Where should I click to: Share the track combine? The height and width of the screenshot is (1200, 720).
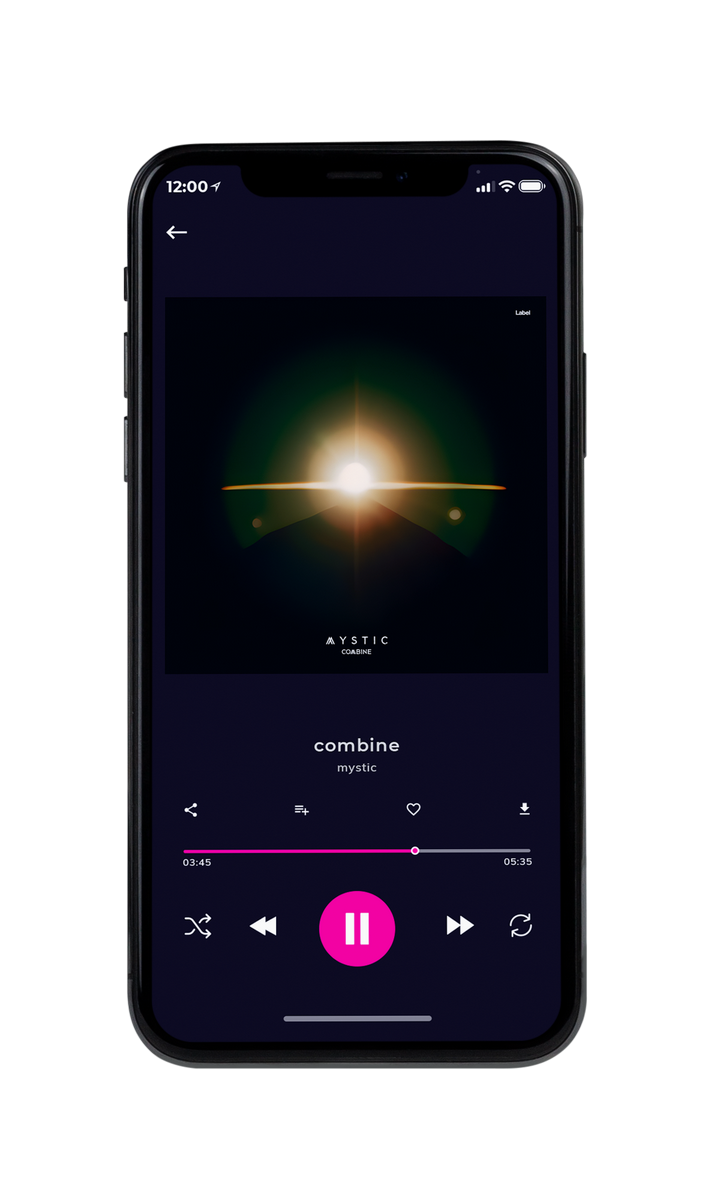click(x=191, y=810)
